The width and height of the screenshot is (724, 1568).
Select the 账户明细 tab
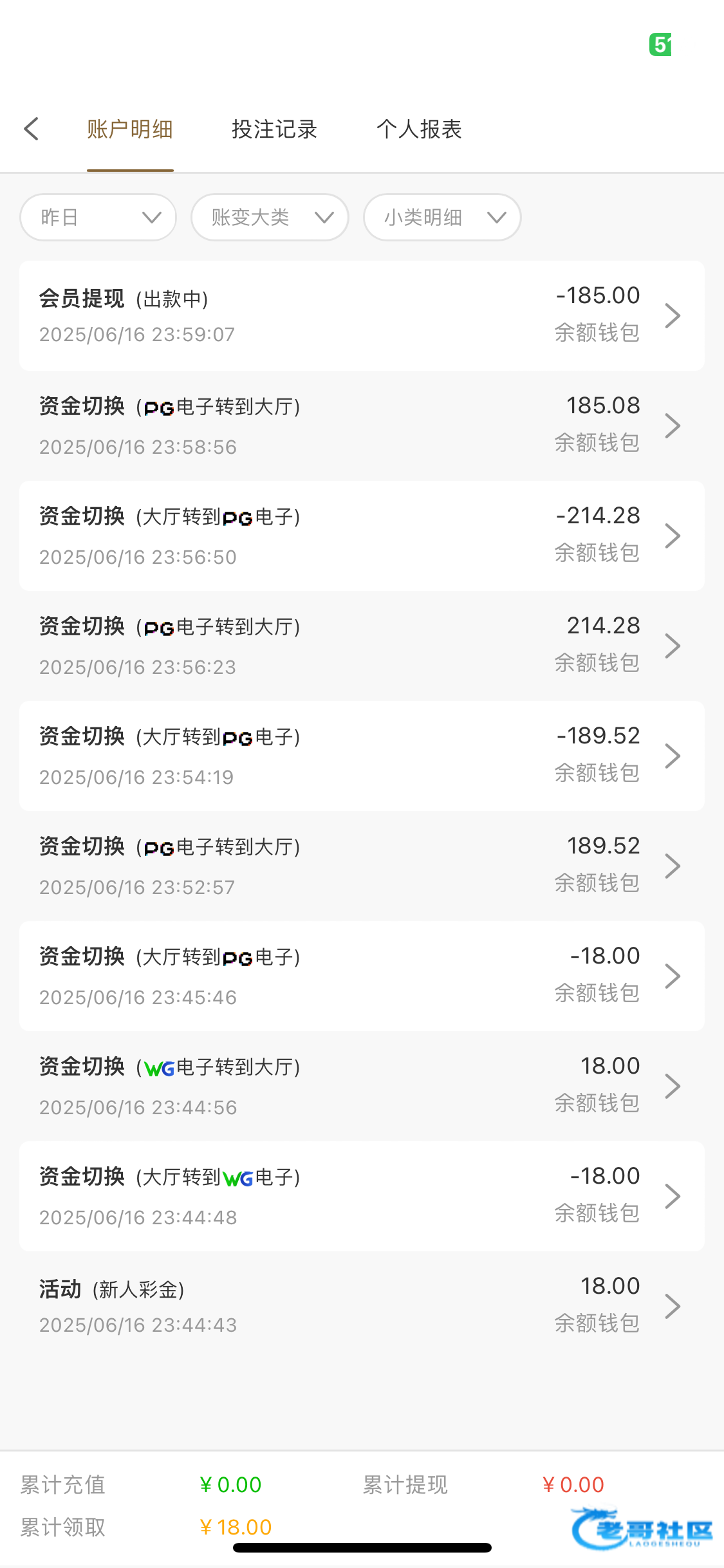coord(130,129)
